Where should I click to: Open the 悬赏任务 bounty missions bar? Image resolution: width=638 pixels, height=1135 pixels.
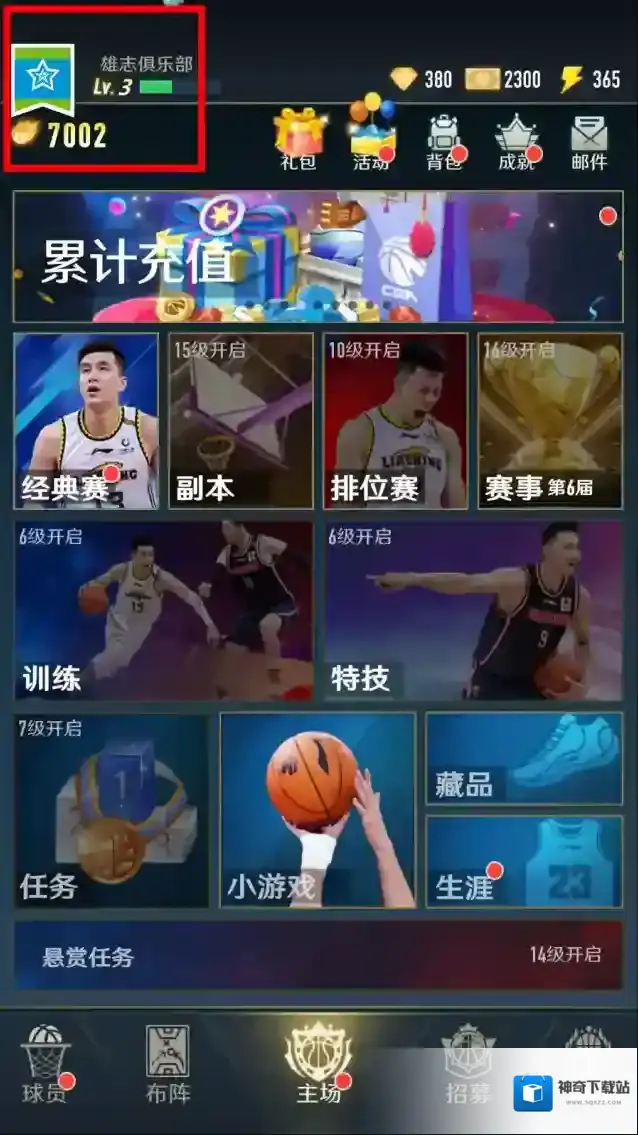pos(318,956)
